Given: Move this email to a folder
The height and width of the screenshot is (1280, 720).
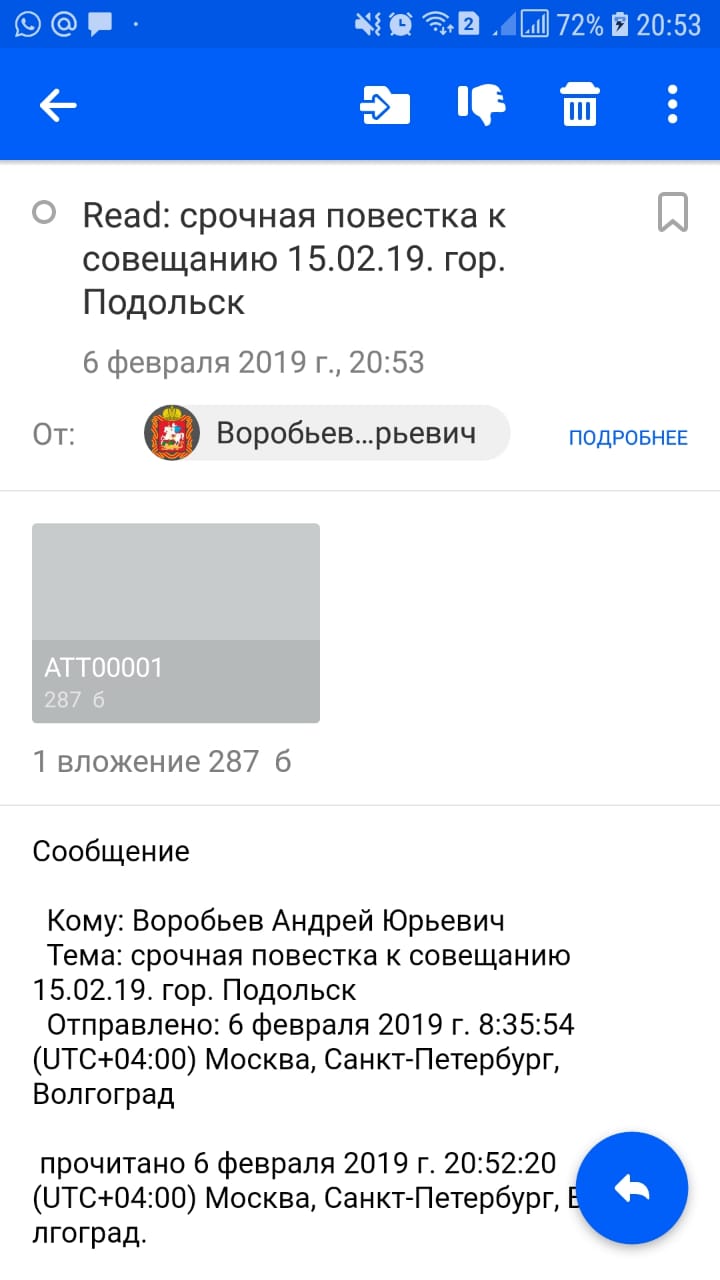Looking at the screenshot, I should click(385, 105).
